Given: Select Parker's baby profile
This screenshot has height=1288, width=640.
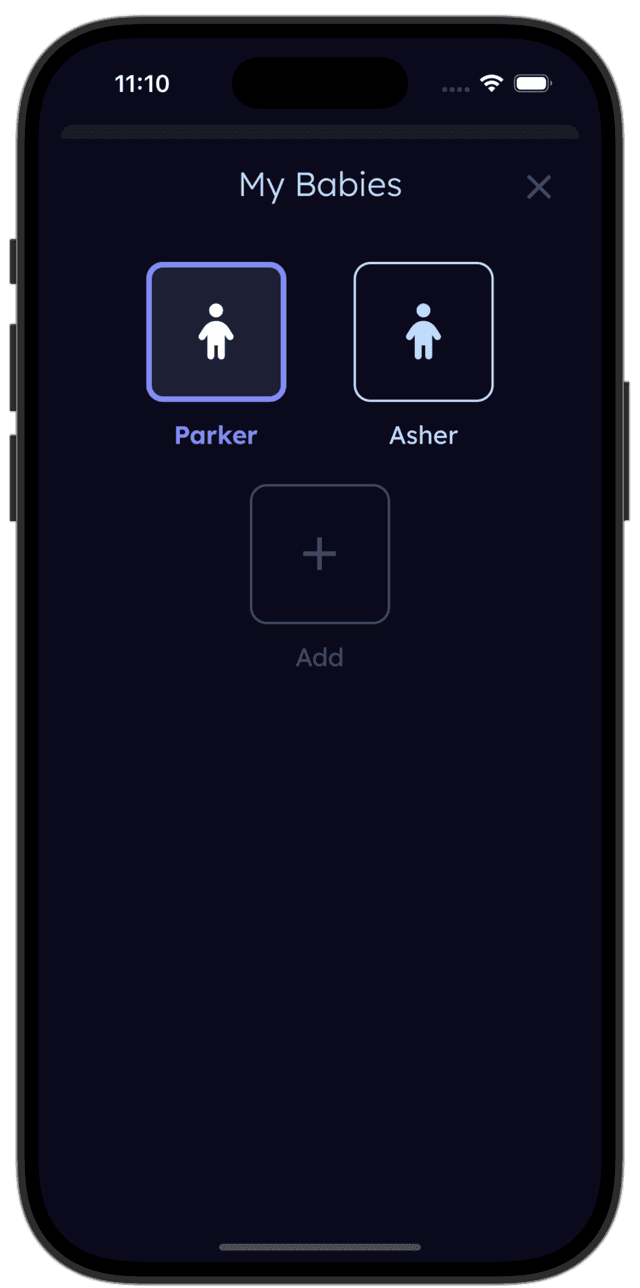Looking at the screenshot, I should 216,332.
